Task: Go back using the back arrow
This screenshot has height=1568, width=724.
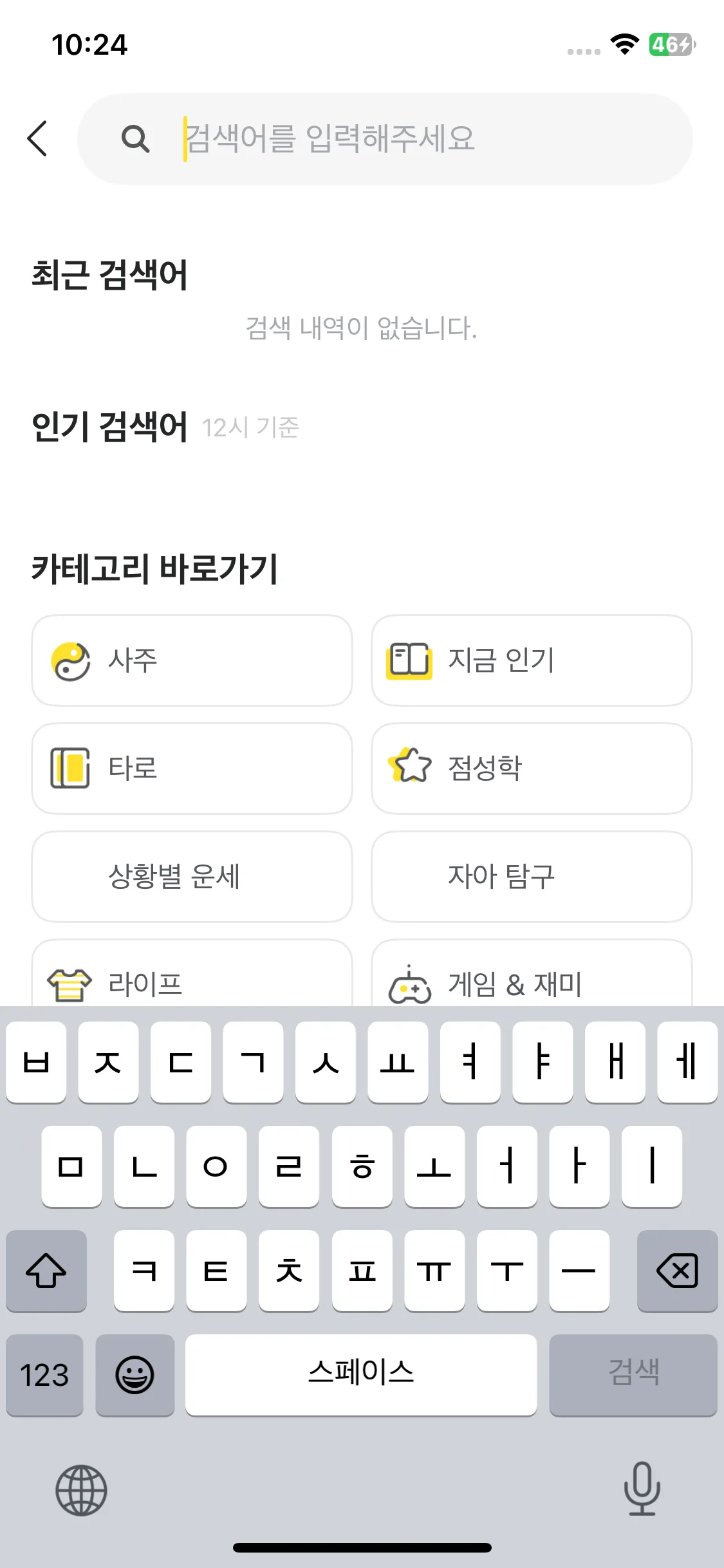Action: 37,138
